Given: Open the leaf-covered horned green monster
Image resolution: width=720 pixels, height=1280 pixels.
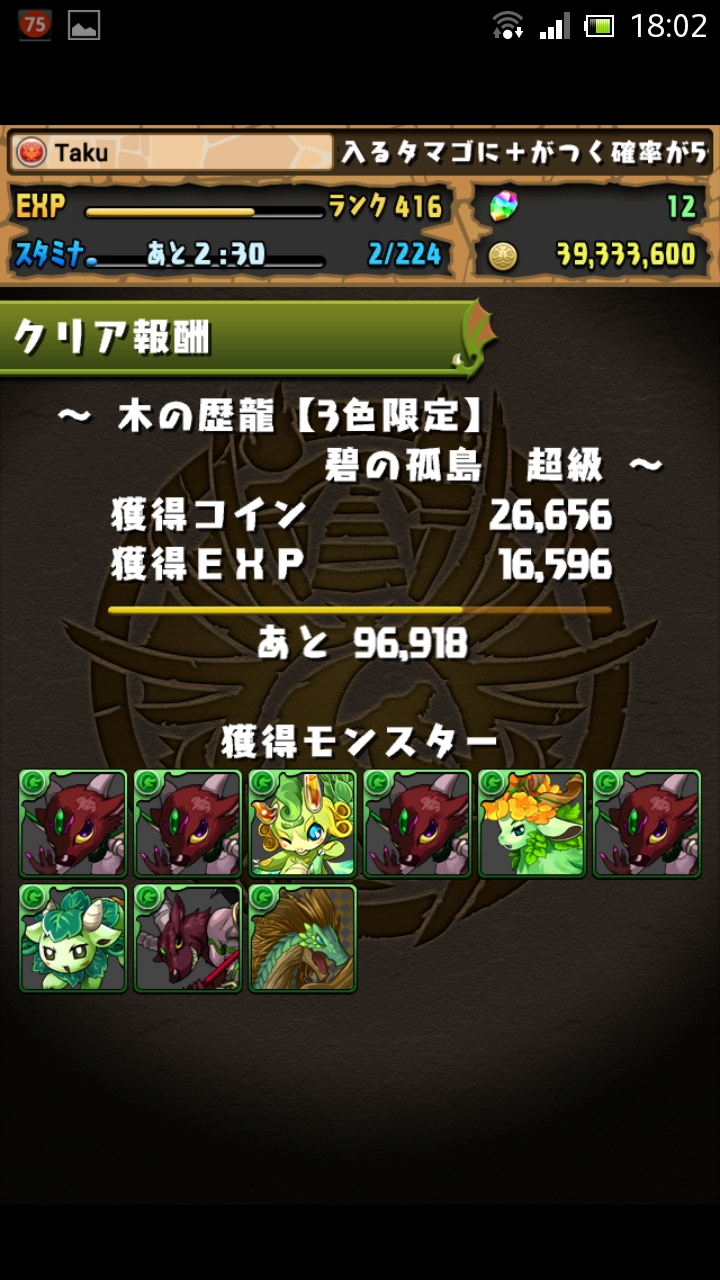Looking at the screenshot, I should (x=74, y=938).
